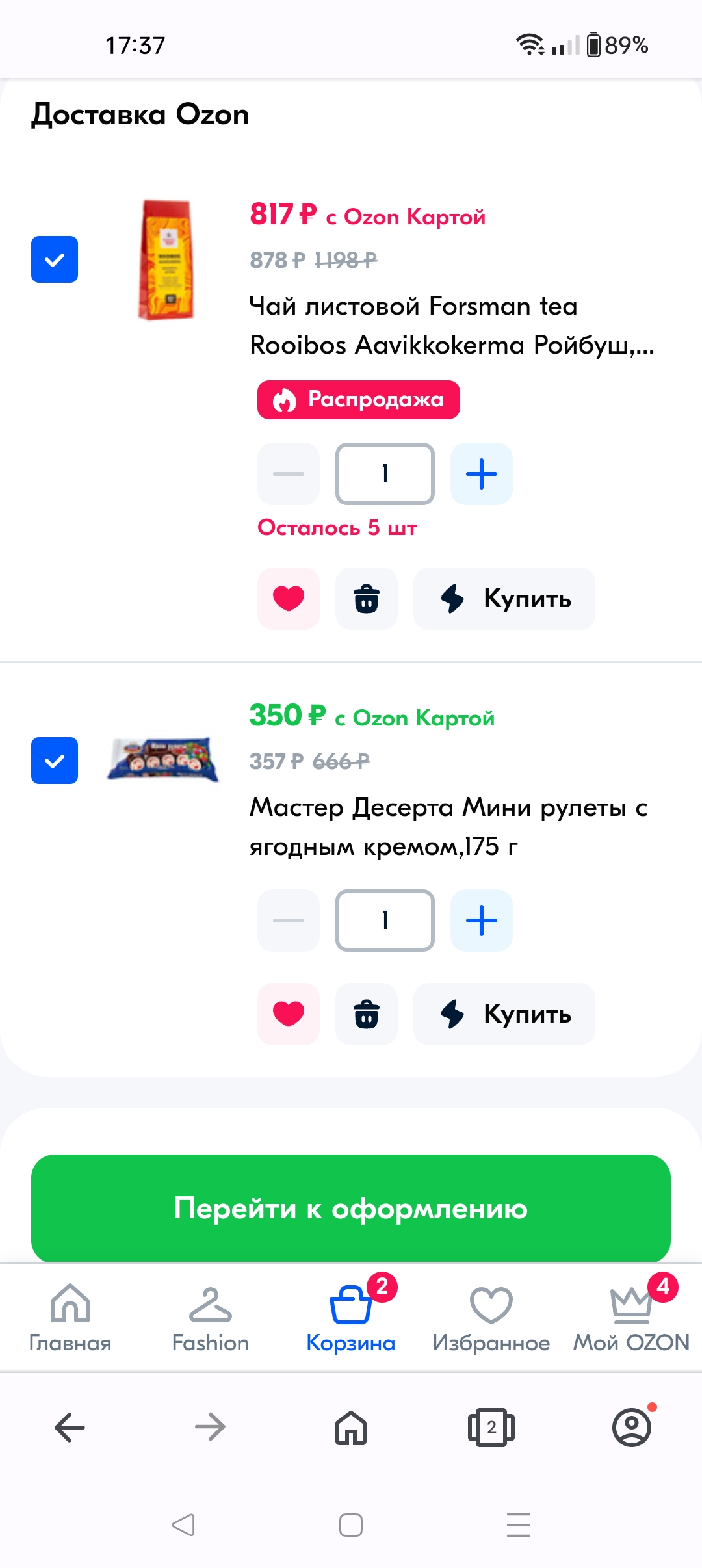The image size is (702, 1568).
Task: Tap Перейти к оформлению button
Action: coord(351,1209)
